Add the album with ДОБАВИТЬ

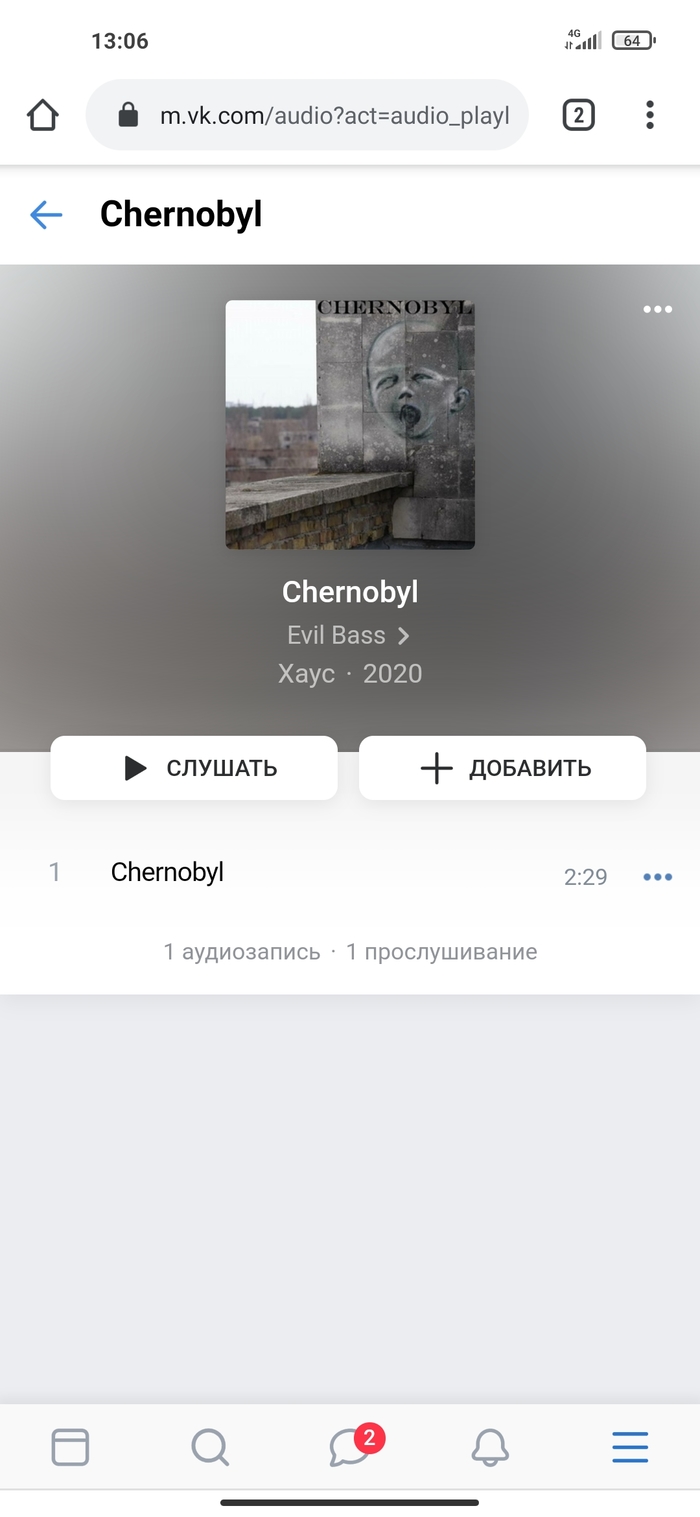(502, 768)
